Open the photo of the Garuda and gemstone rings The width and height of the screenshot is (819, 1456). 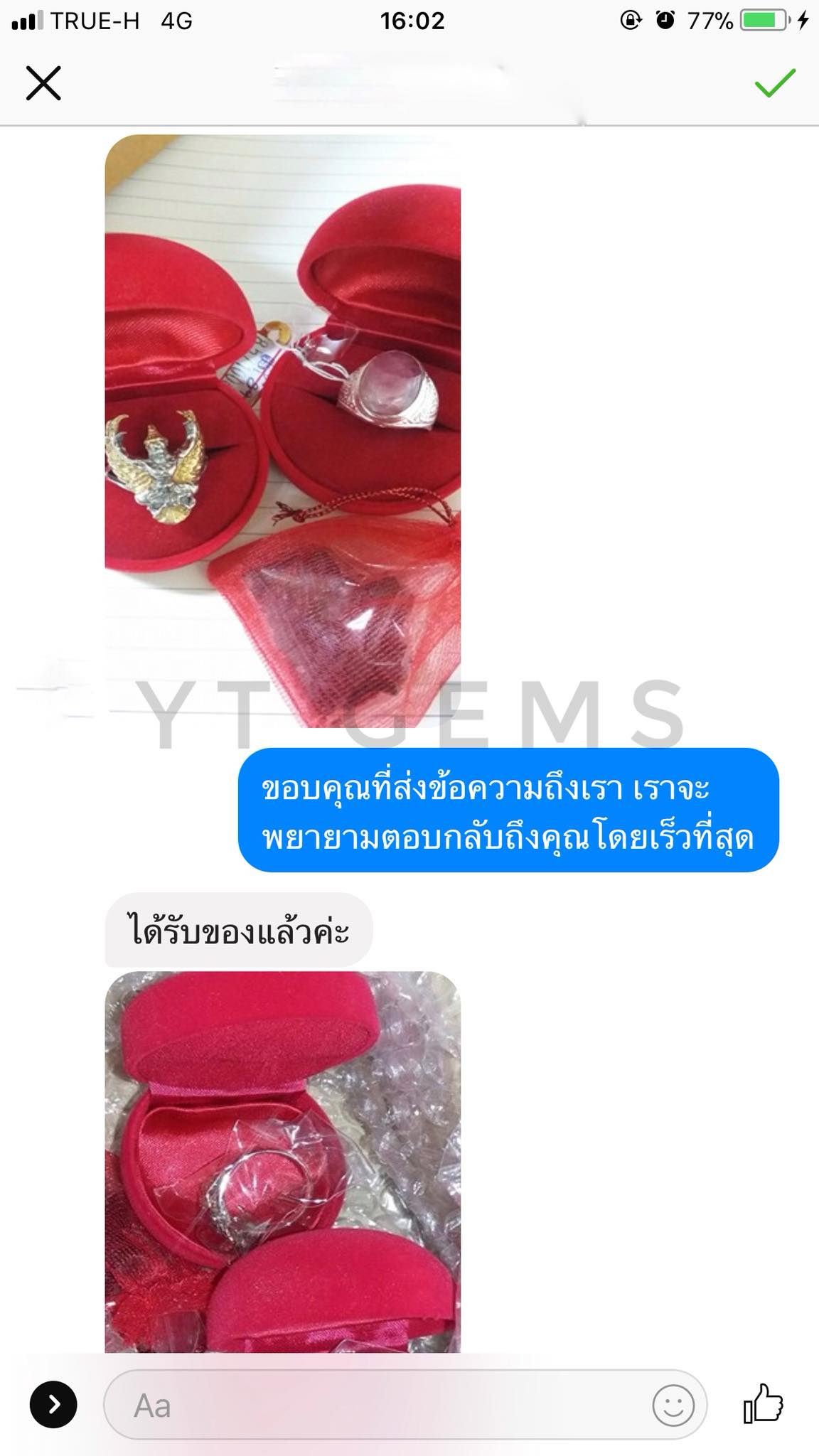282,430
